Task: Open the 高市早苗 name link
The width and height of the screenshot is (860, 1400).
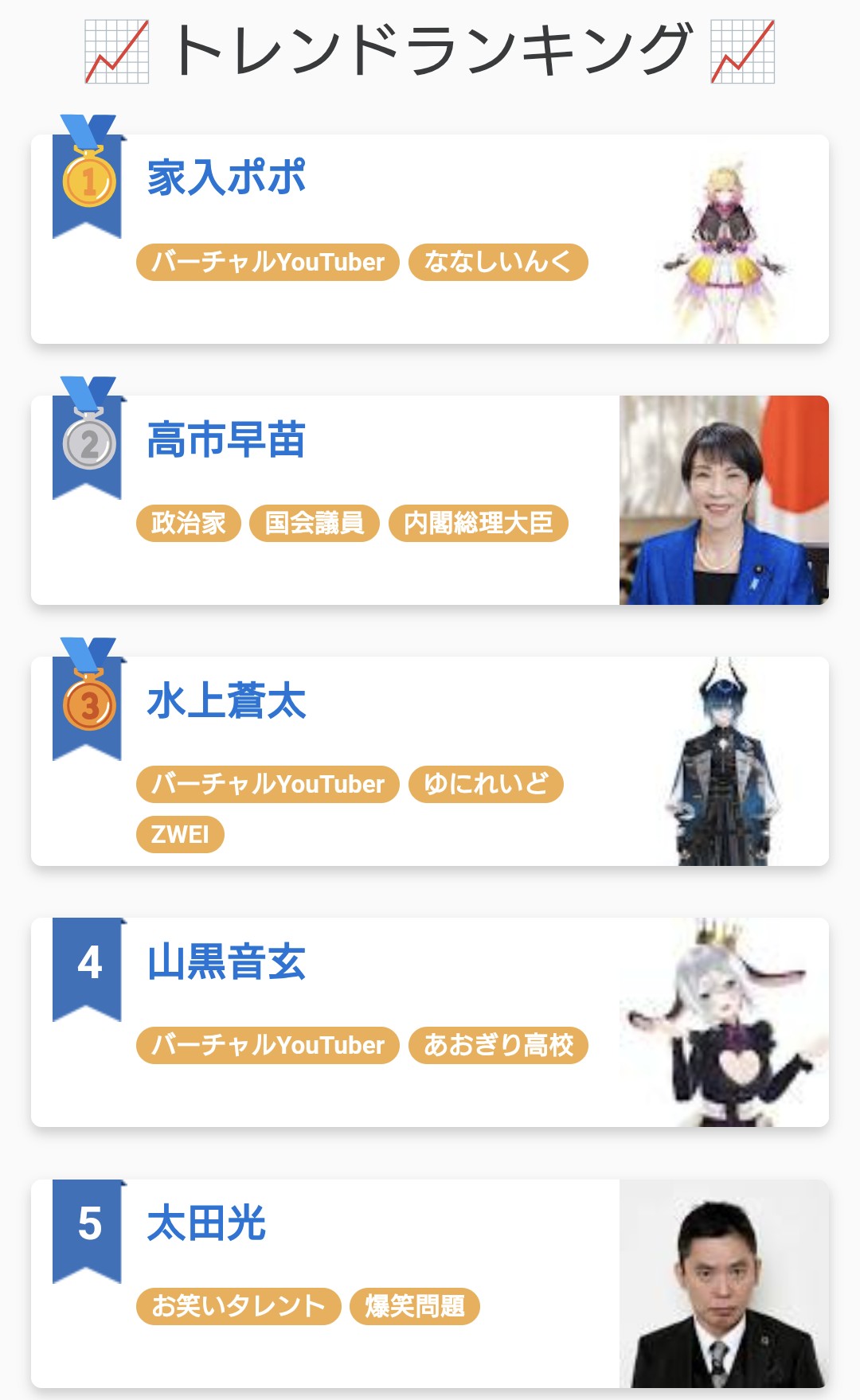Action: 226,439
